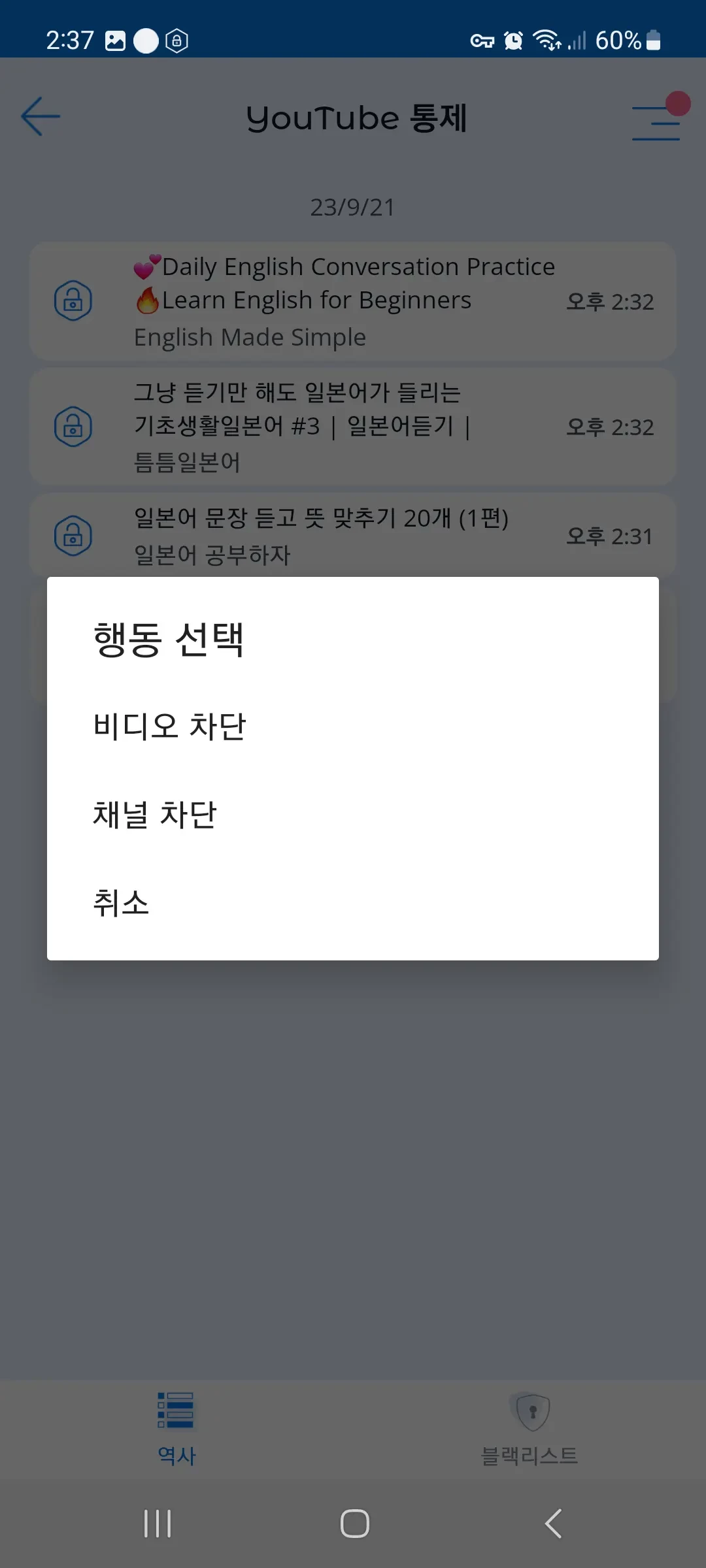Screen dimensions: 706x1568
Task: Tap the system home button
Action: [354, 1524]
